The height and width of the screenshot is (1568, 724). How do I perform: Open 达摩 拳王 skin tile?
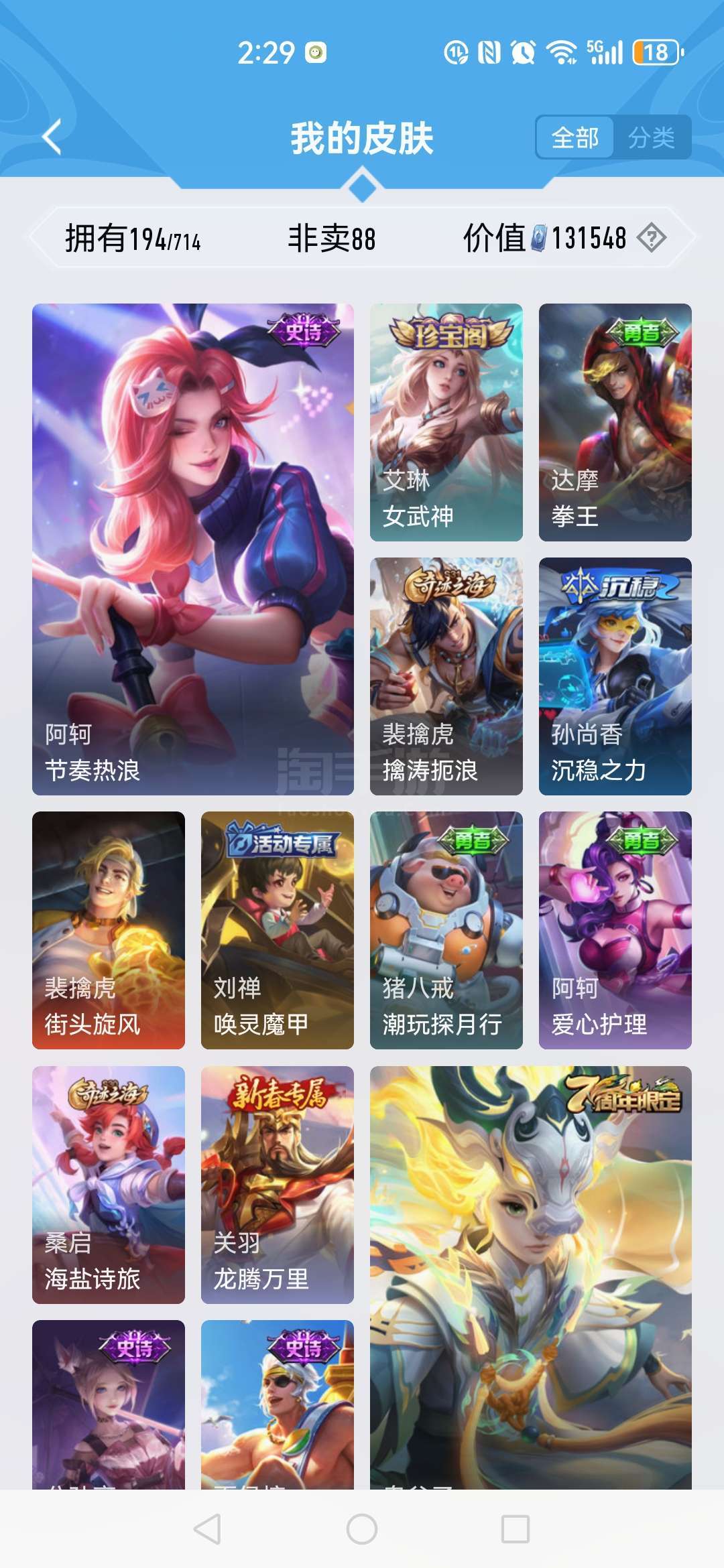(x=615, y=422)
